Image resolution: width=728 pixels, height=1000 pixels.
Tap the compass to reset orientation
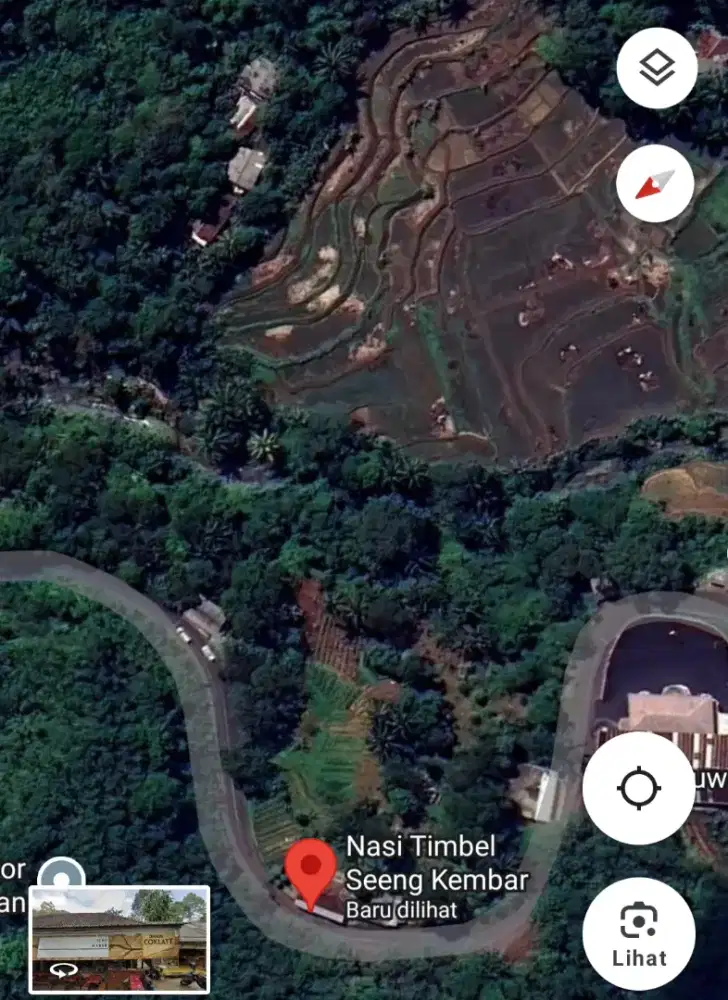(x=656, y=184)
